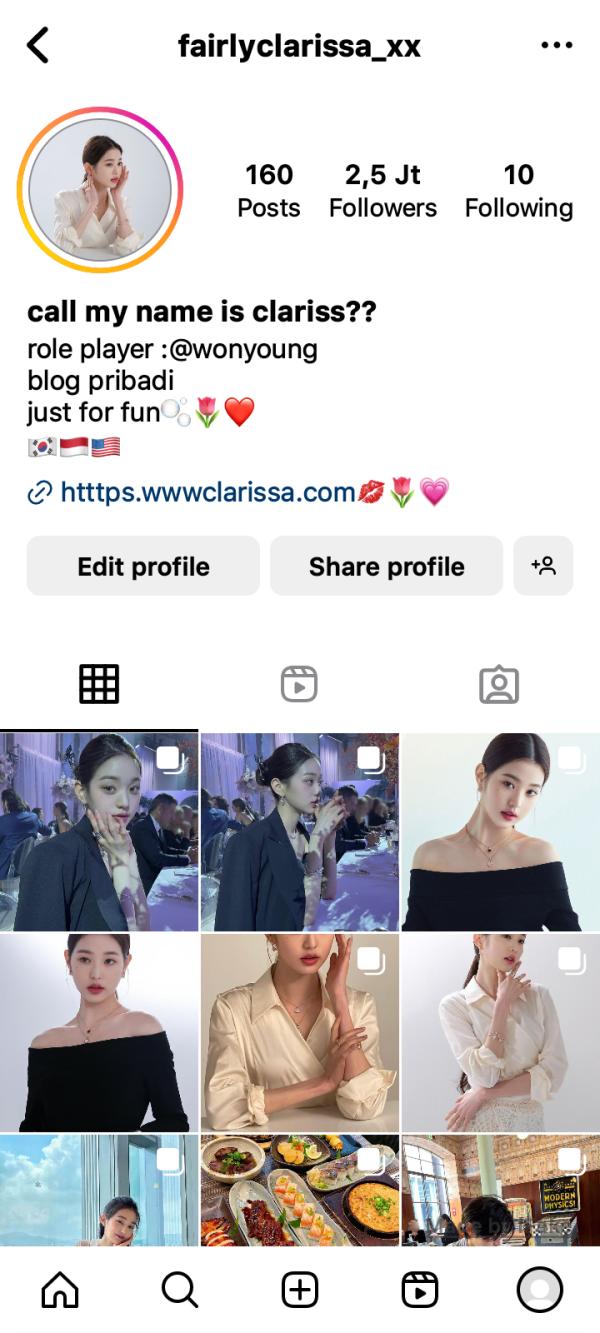600x1333 pixels.
Task: Open discover people add-person button
Action: 543,566
